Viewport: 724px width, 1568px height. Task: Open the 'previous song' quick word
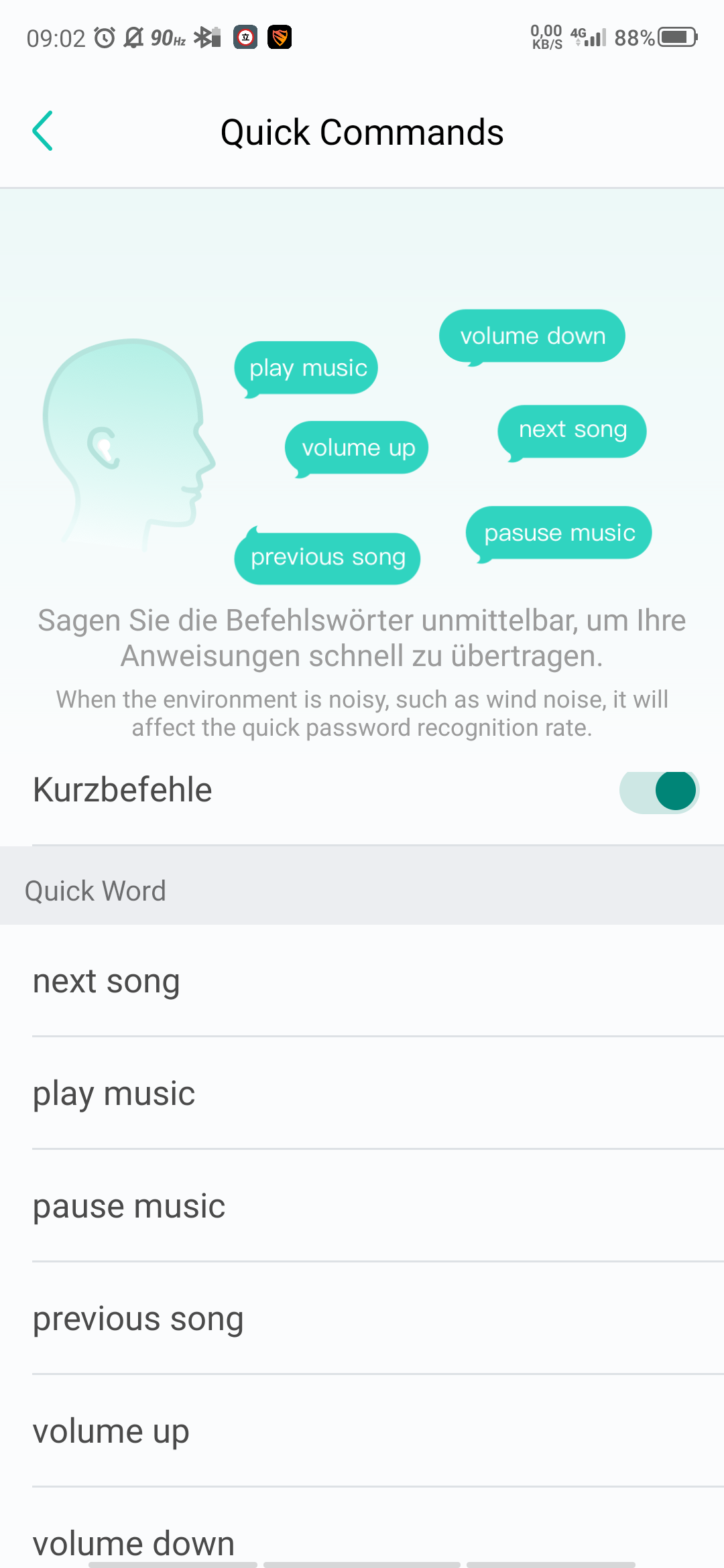tap(362, 1319)
